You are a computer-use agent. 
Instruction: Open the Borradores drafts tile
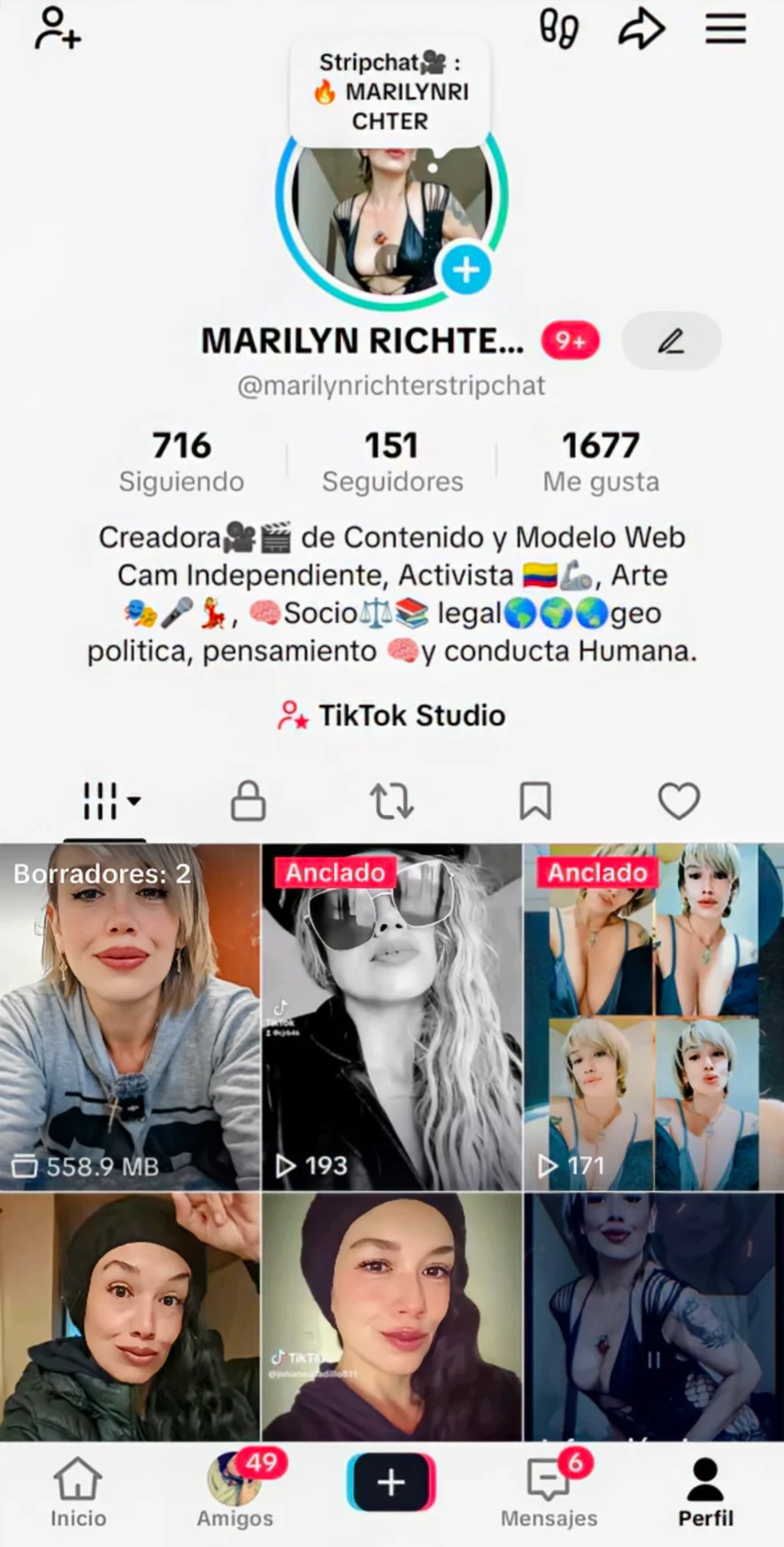point(130,1016)
